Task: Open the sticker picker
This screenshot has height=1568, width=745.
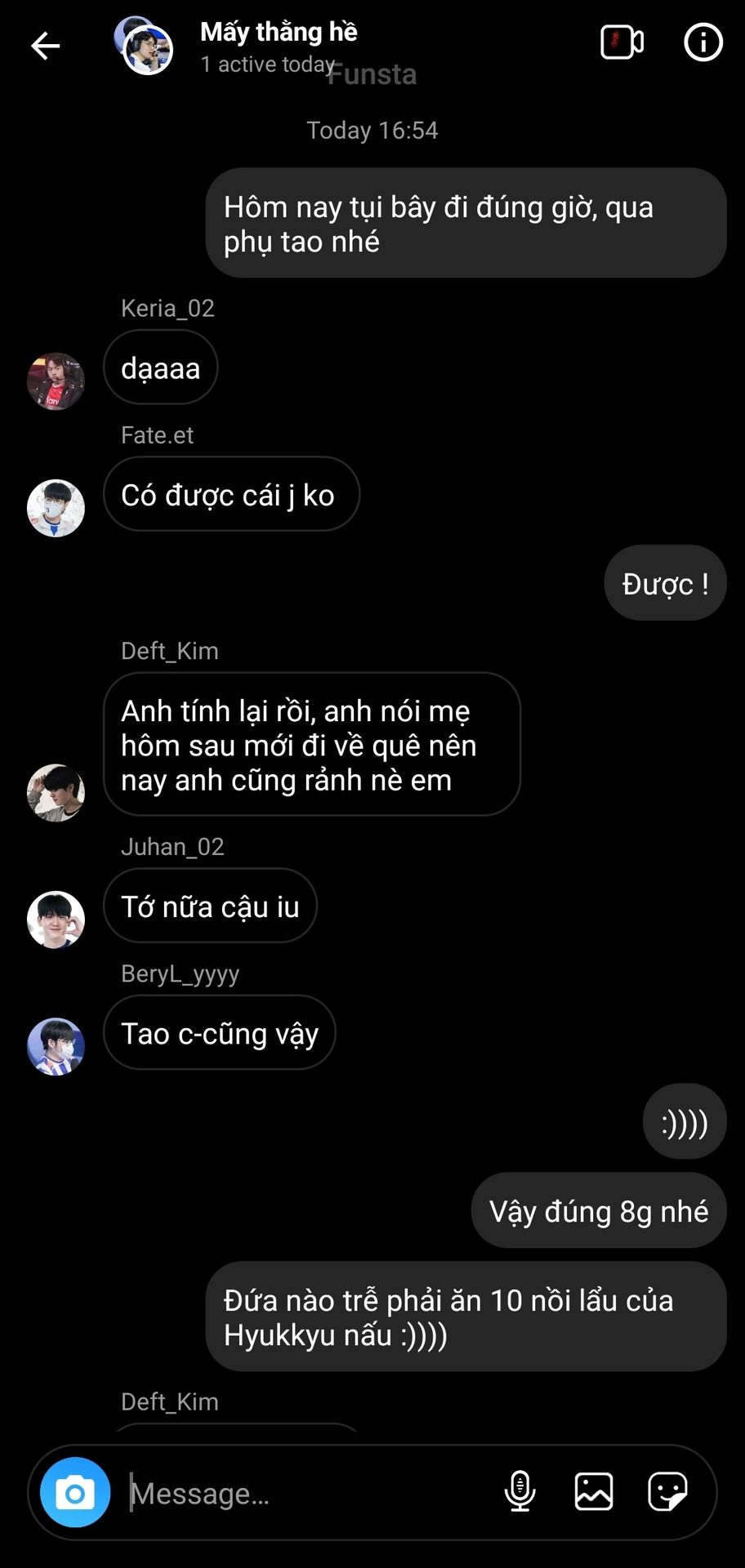Action: coord(667,1492)
